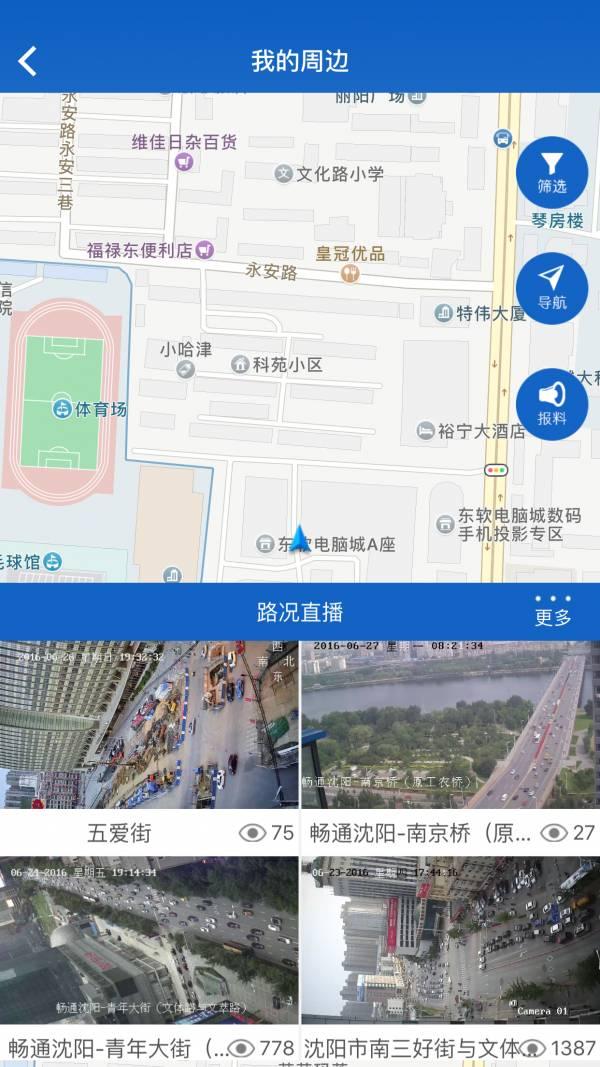600x1067 pixels.
Task: Open 更多 live traffic feeds
Action: coord(552,611)
